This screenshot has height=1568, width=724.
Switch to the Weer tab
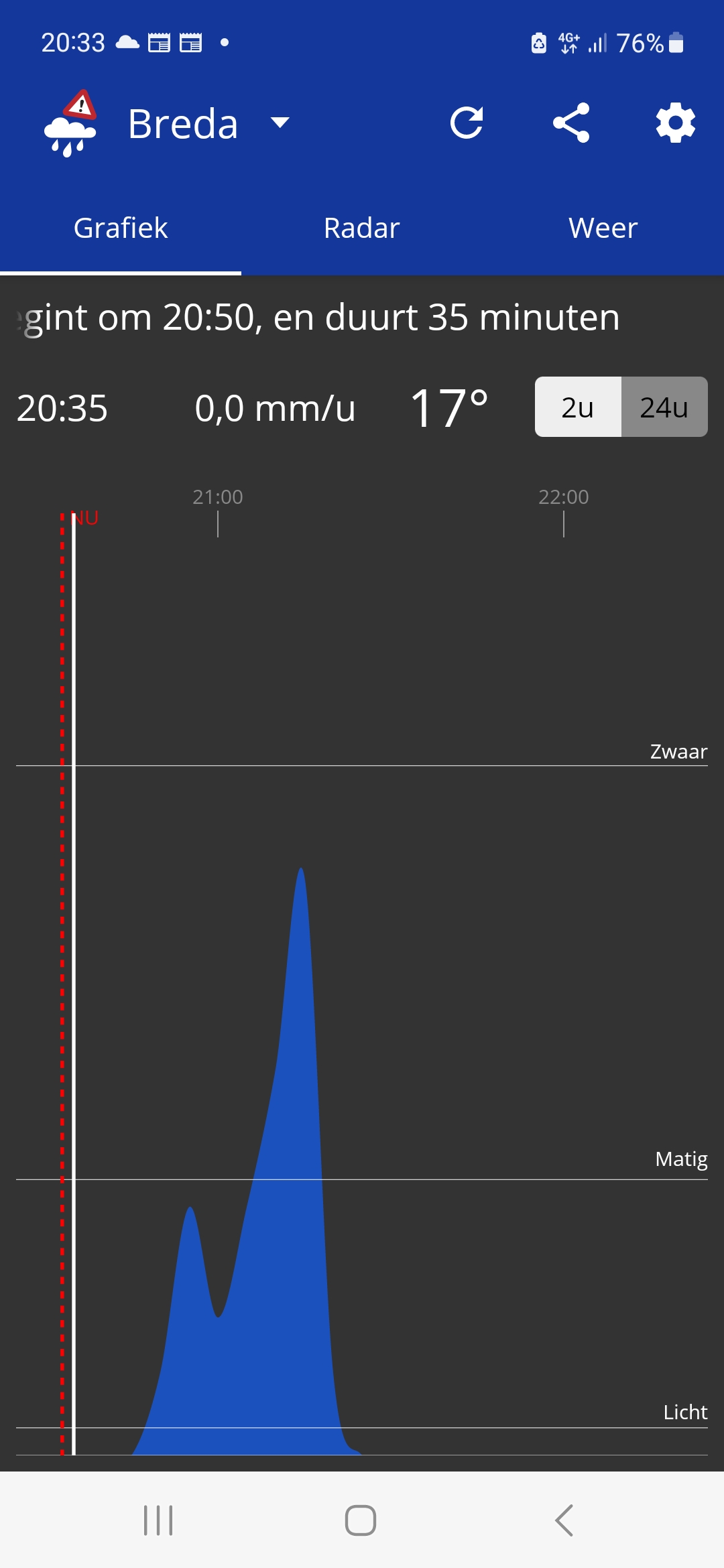click(x=603, y=228)
